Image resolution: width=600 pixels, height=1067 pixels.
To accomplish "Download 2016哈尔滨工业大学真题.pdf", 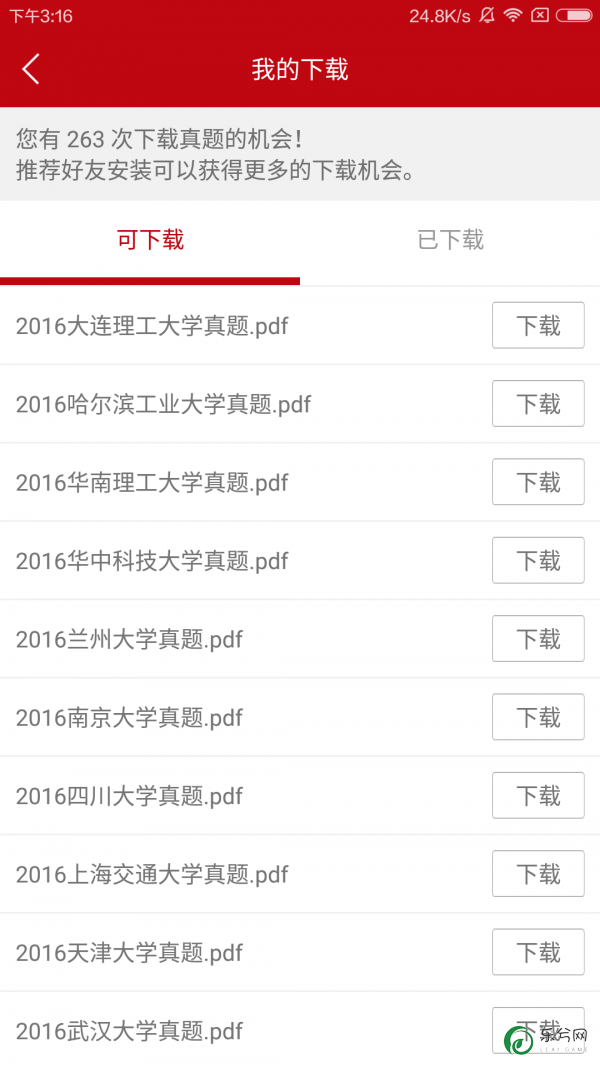I will click(538, 404).
